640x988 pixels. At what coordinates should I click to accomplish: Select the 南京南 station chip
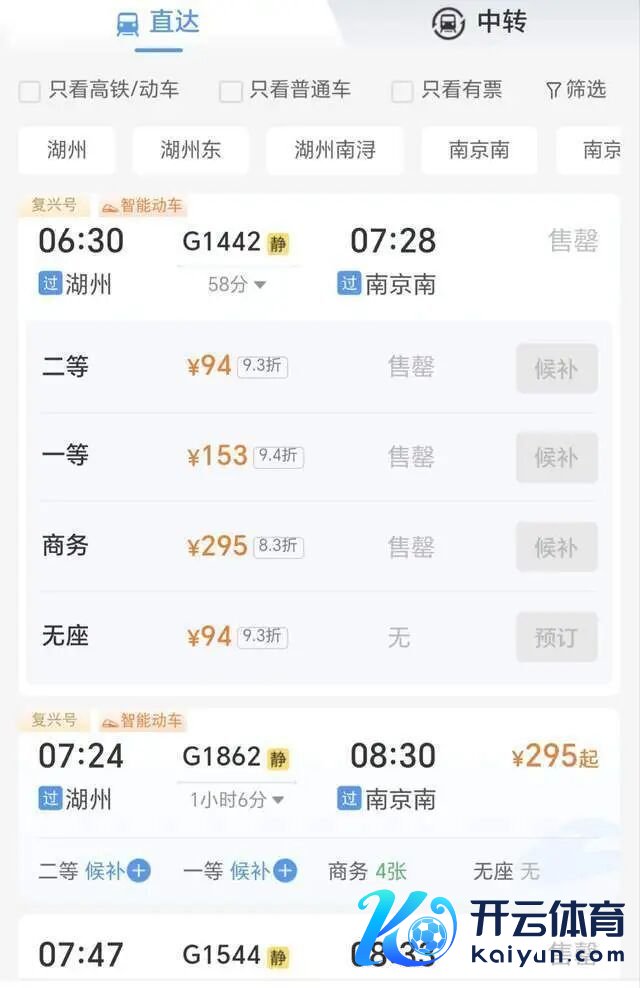[x=479, y=150]
